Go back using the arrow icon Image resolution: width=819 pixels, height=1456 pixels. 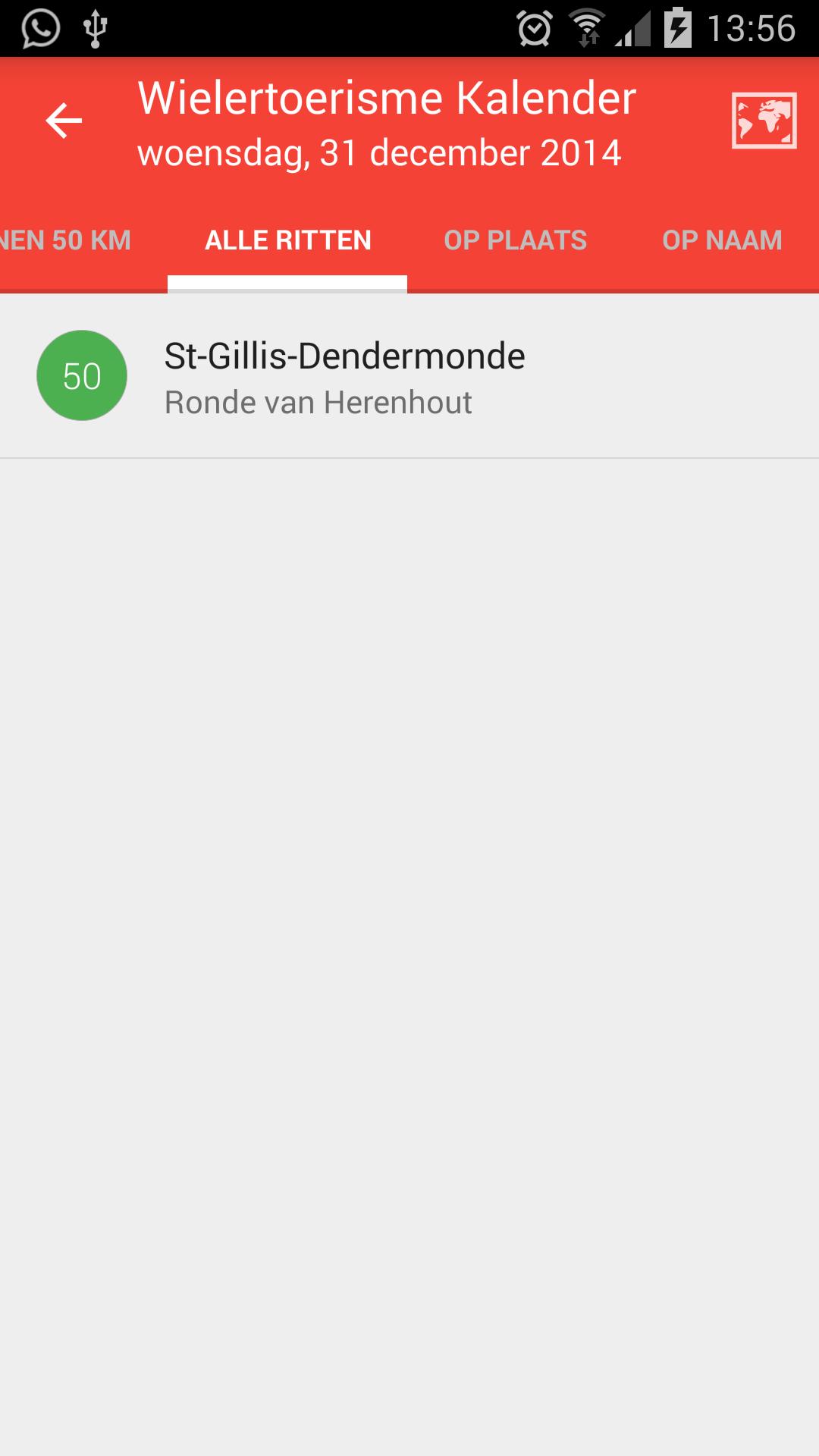click(64, 121)
